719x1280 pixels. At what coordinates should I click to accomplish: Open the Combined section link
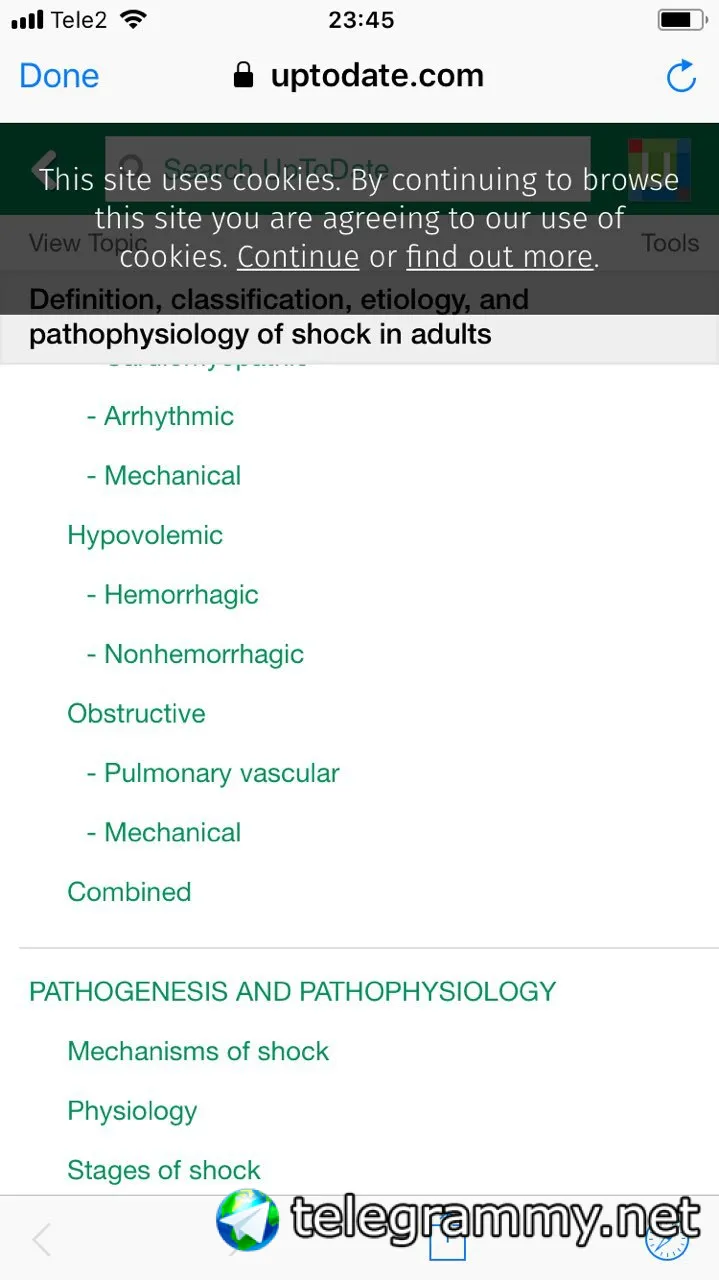pyautogui.click(x=129, y=892)
